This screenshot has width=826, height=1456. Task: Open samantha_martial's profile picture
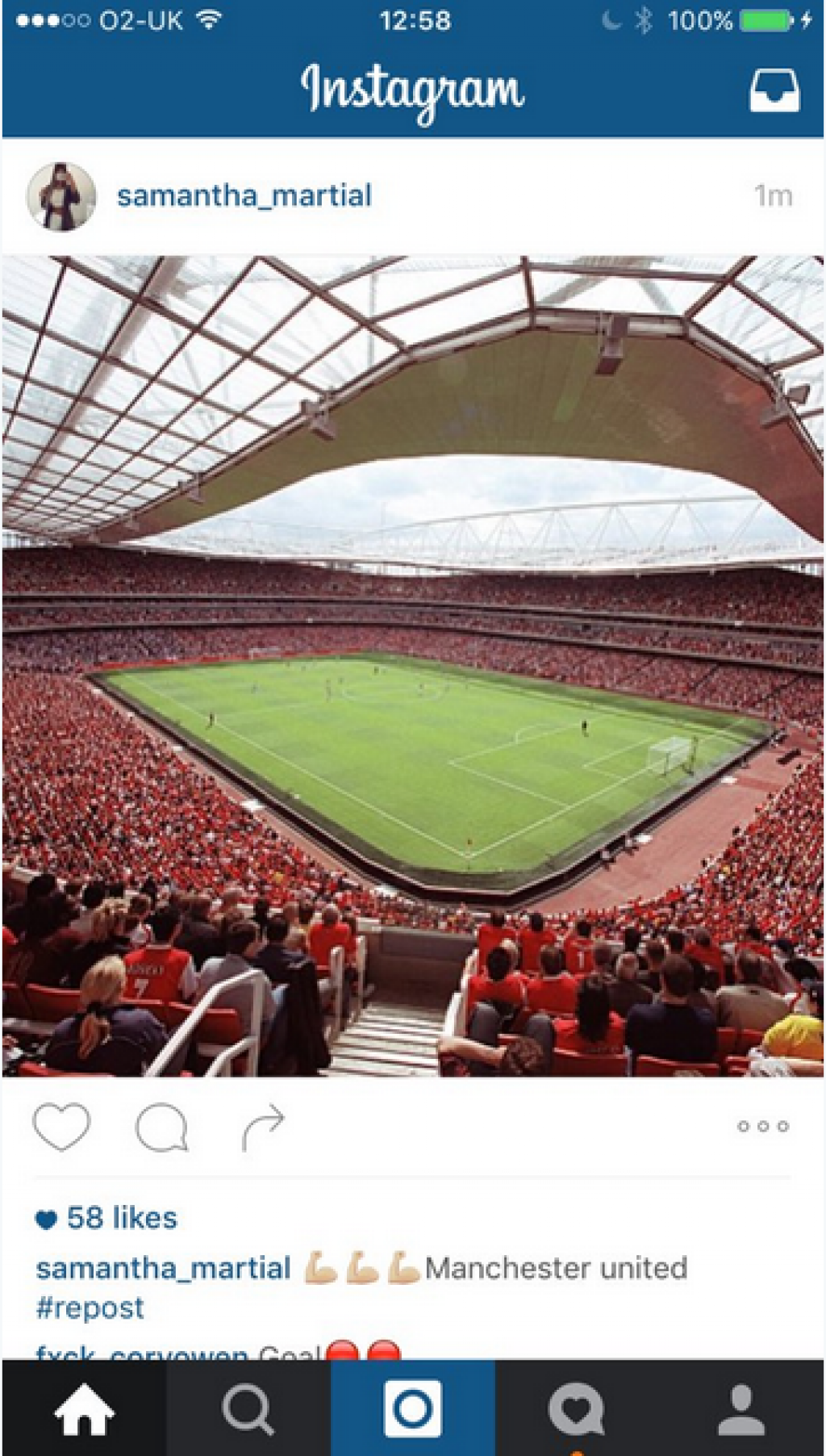click(61, 196)
